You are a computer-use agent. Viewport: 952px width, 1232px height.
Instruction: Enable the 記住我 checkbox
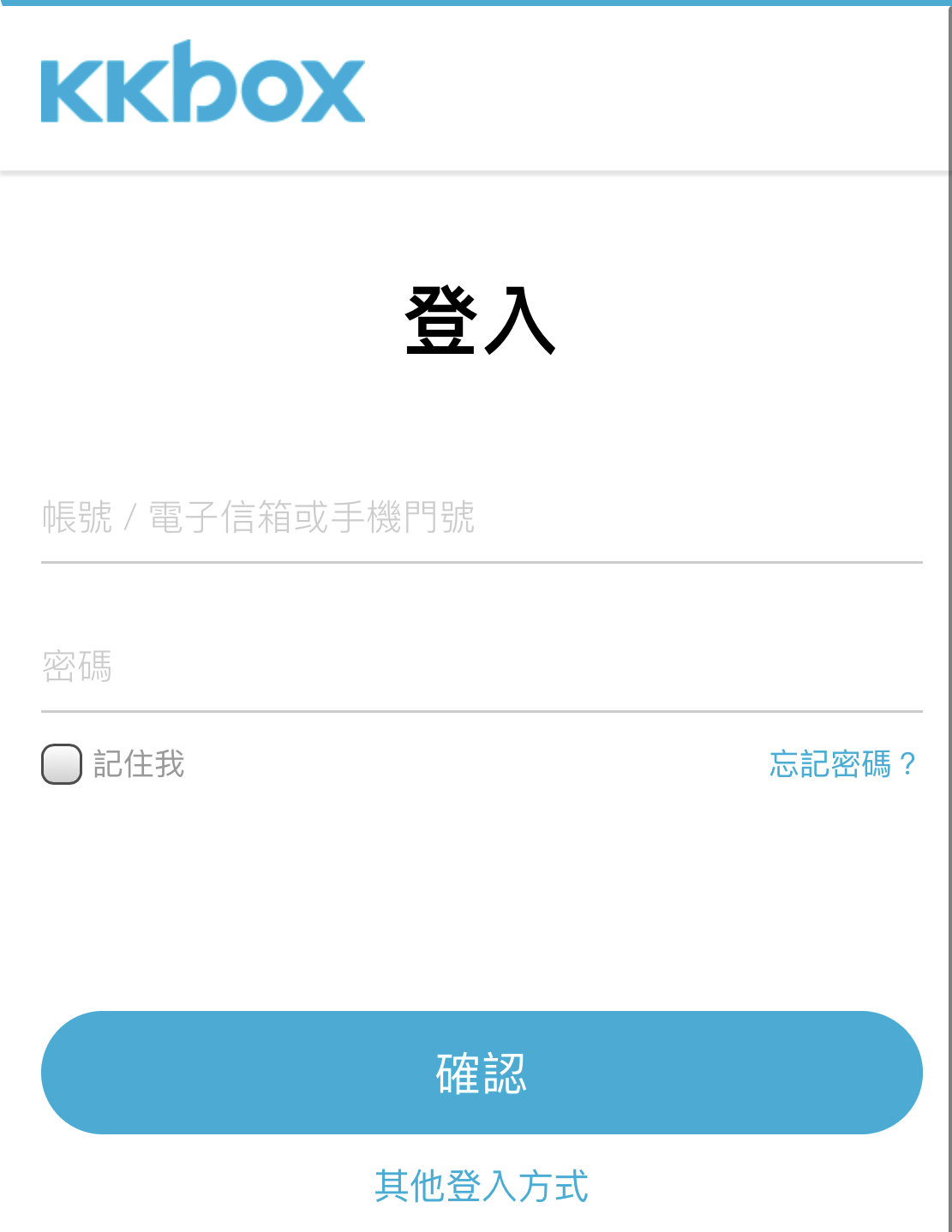62,764
